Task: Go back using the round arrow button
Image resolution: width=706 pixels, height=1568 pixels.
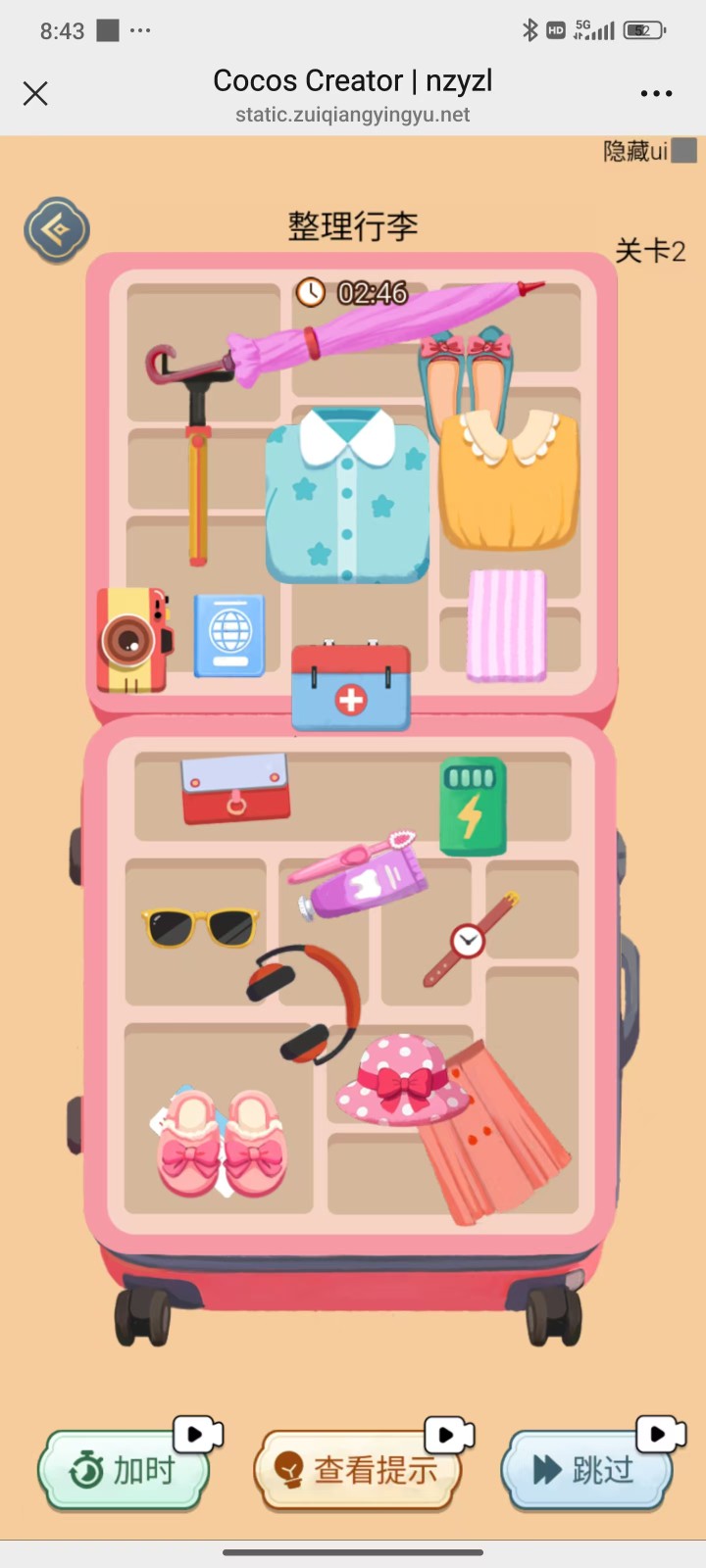Action: (57, 230)
